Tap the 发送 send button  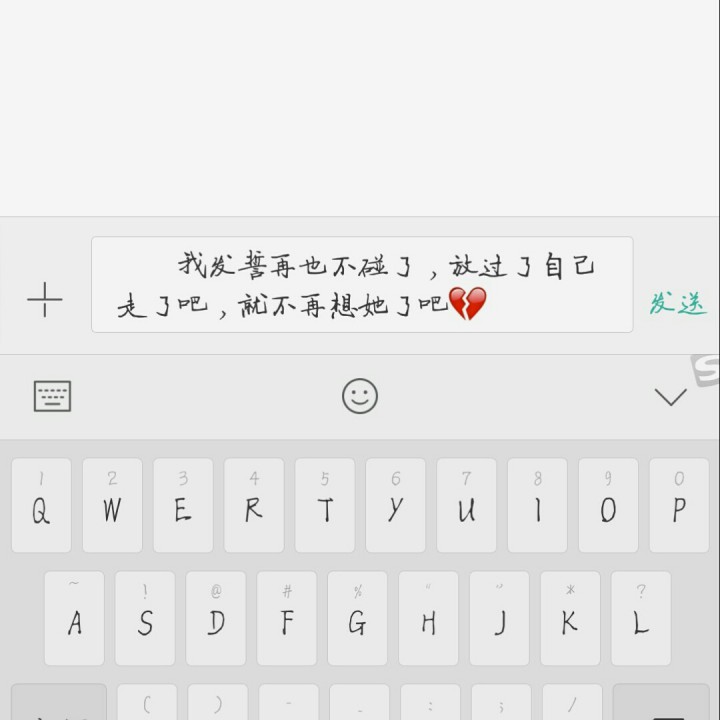(x=677, y=303)
